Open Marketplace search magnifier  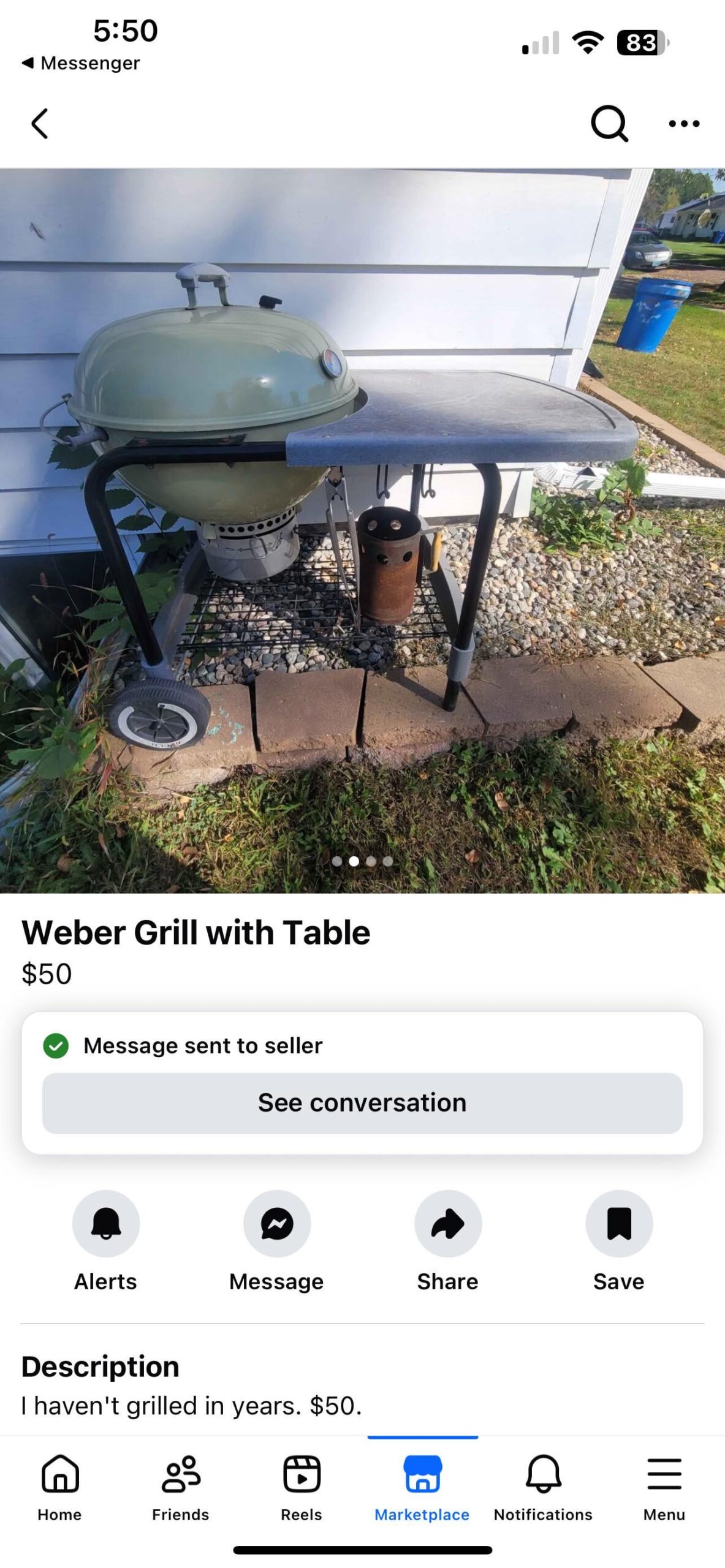609,124
